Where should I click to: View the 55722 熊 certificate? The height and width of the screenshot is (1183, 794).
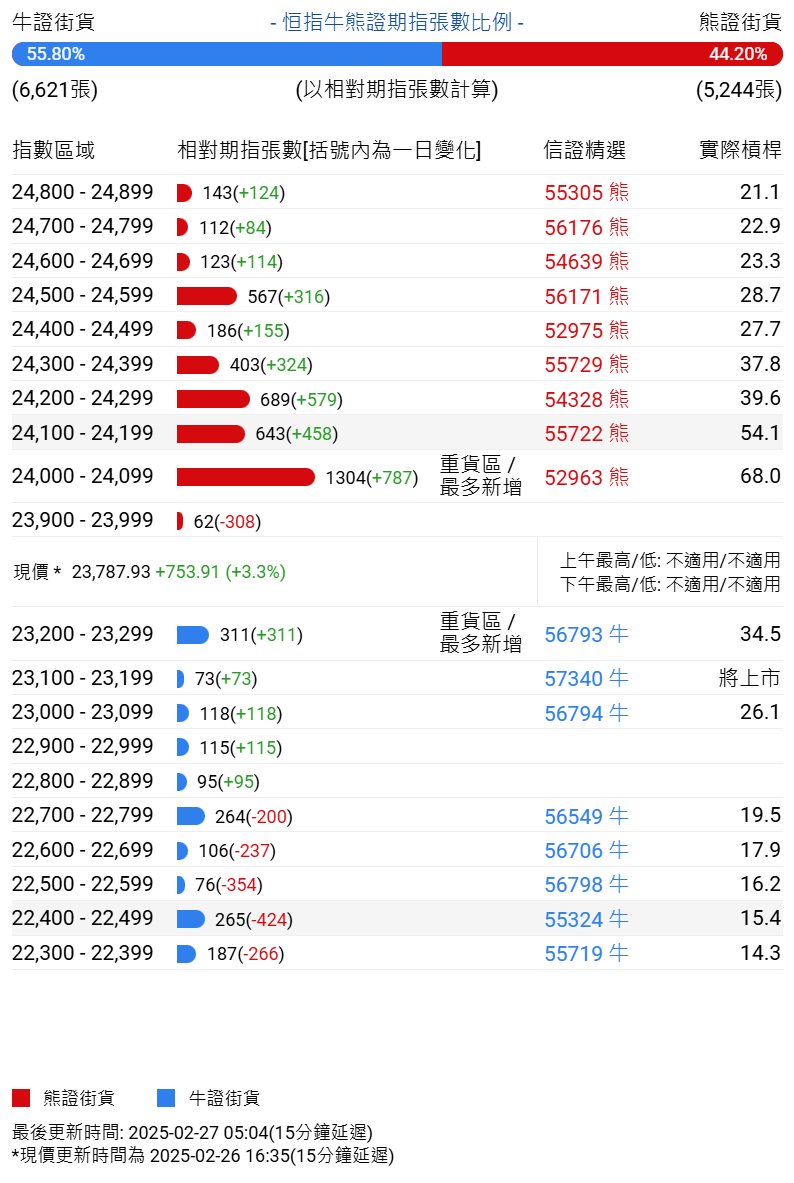[x=586, y=433]
